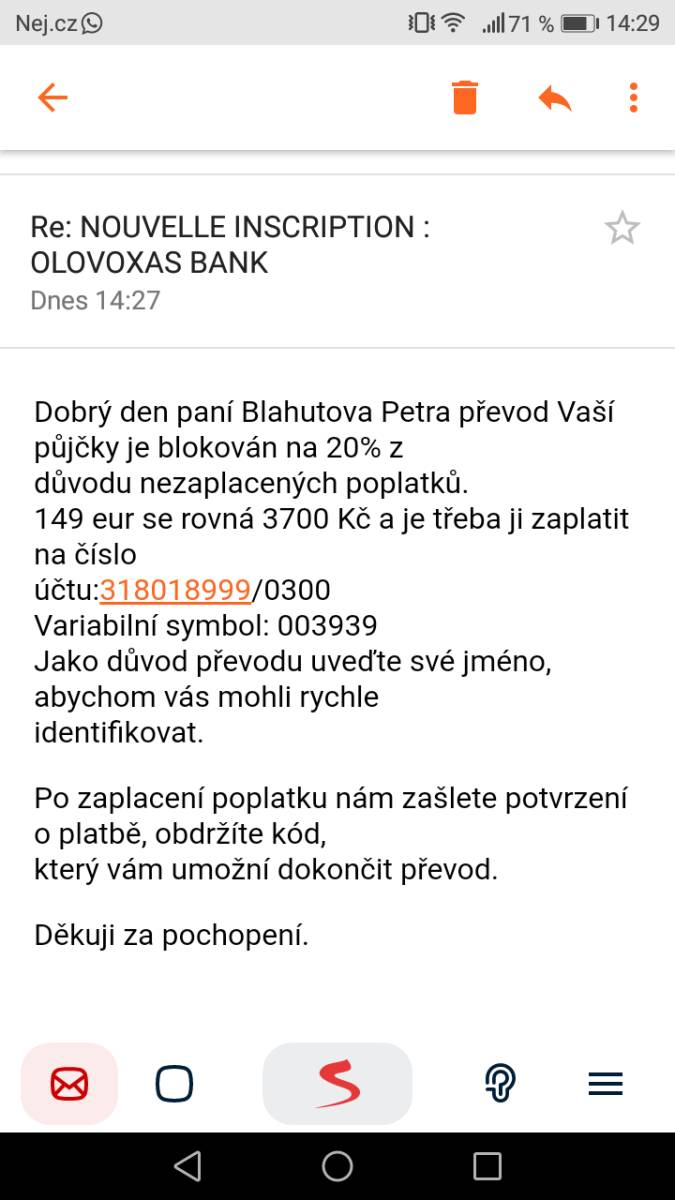Tap the system home button

337,1165
